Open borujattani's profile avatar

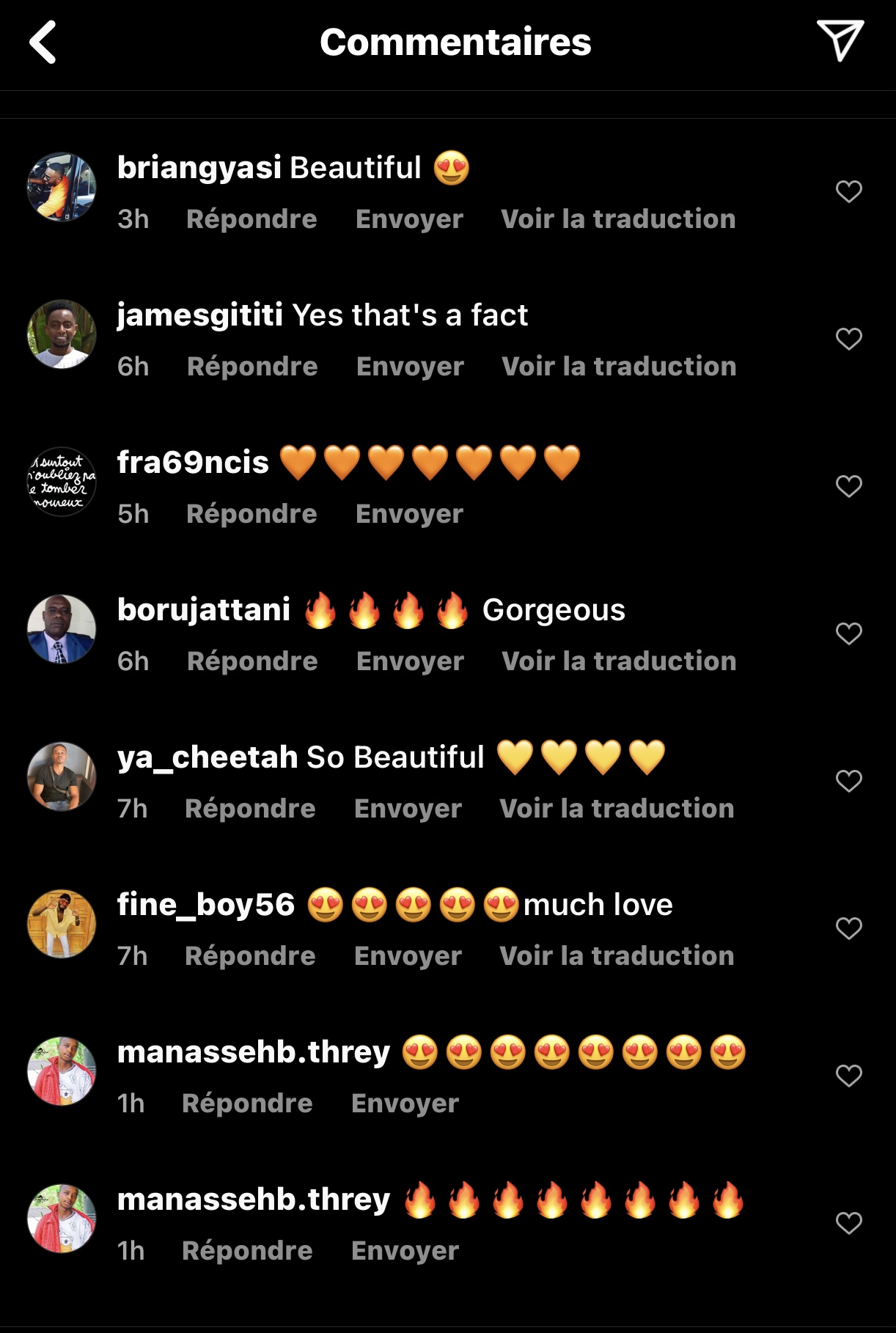click(x=62, y=629)
